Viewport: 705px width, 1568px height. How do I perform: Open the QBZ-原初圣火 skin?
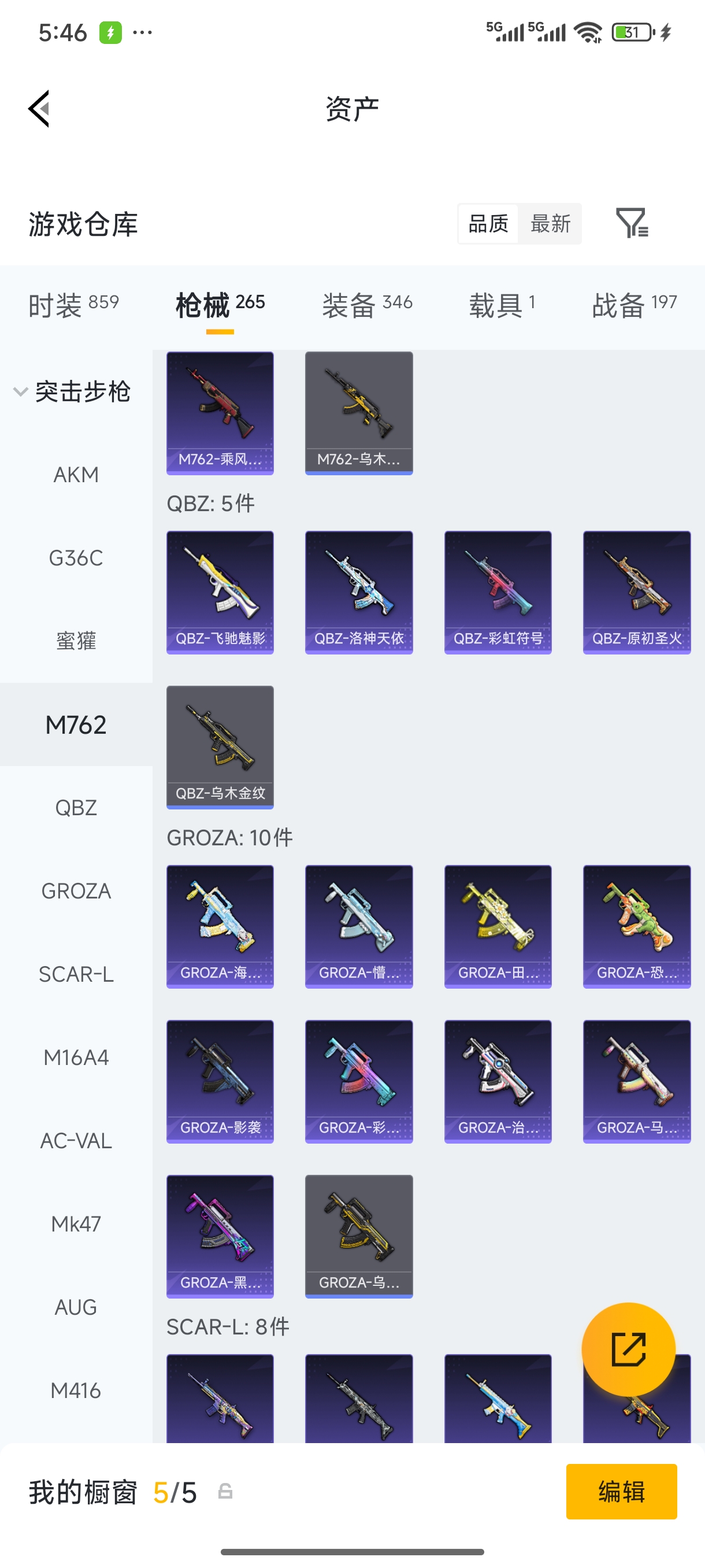click(x=636, y=591)
